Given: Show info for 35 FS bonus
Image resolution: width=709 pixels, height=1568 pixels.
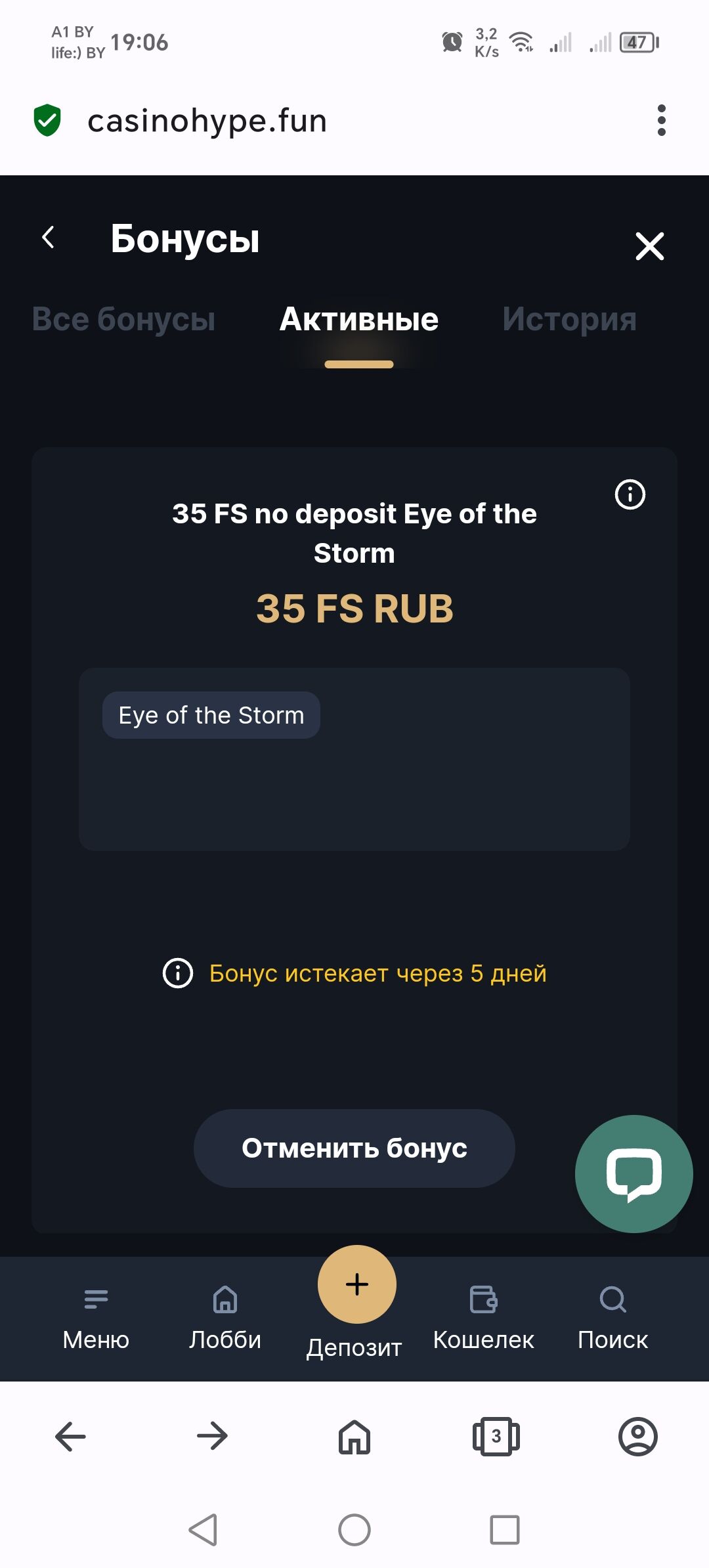Looking at the screenshot, I should click(x=630, y=494).
